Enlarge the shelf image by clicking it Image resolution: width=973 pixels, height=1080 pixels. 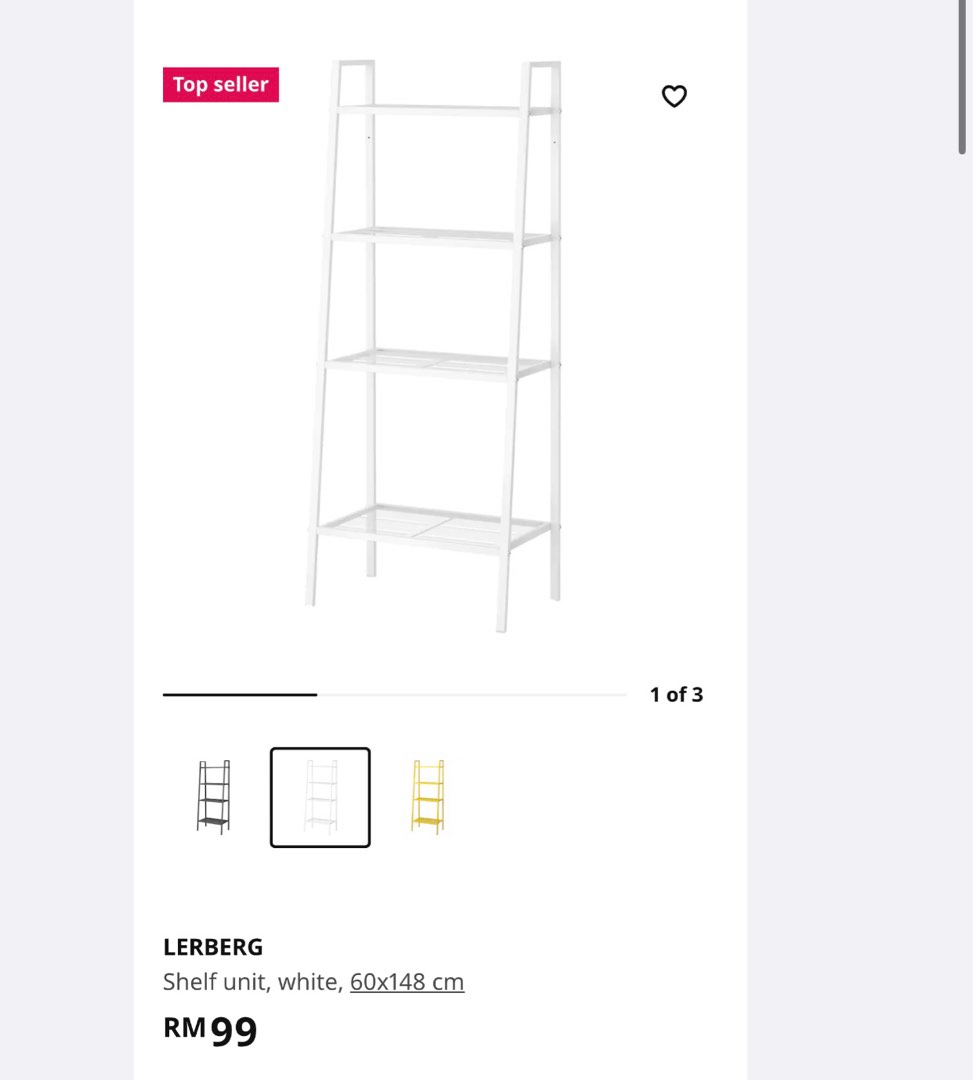[435, 350]
